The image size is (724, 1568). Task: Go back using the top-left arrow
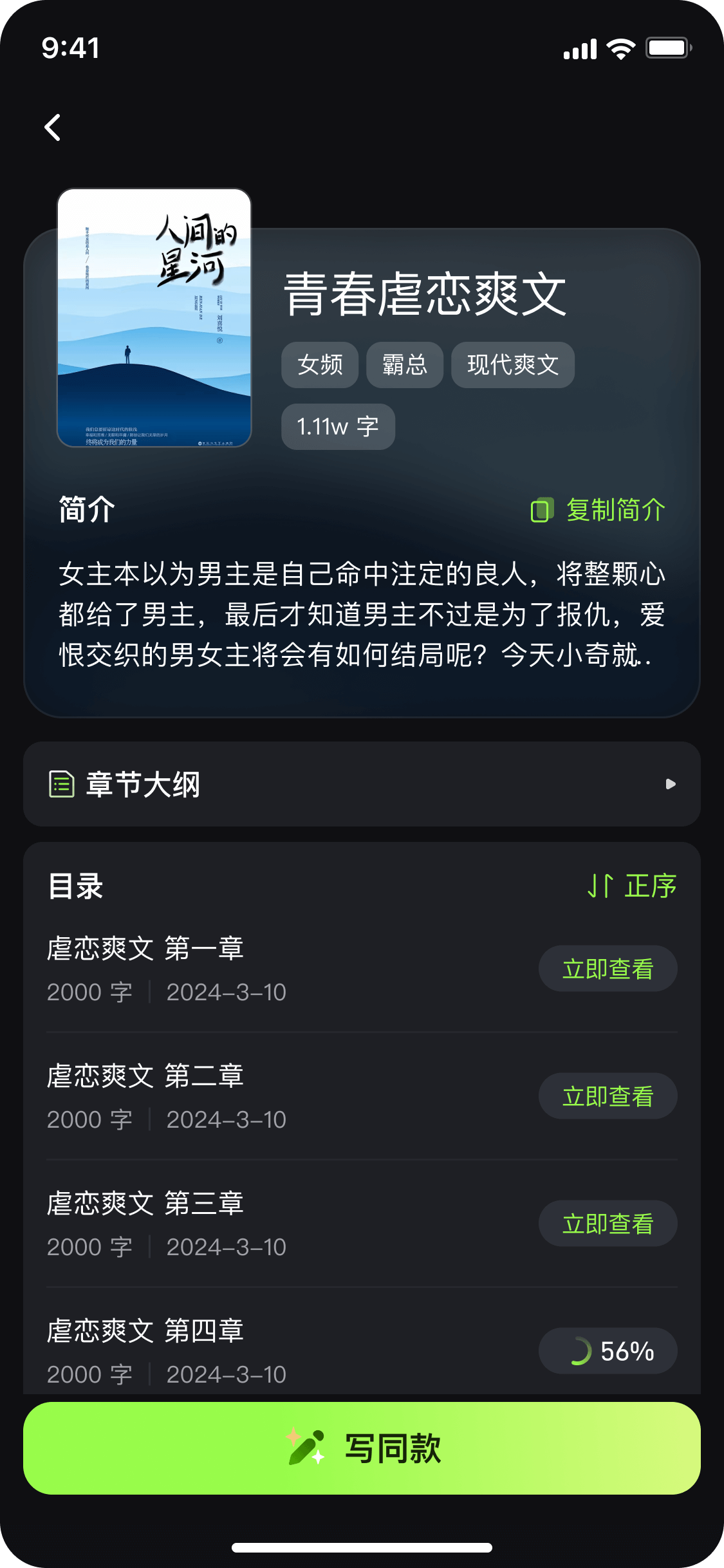(x=53, y=127)
